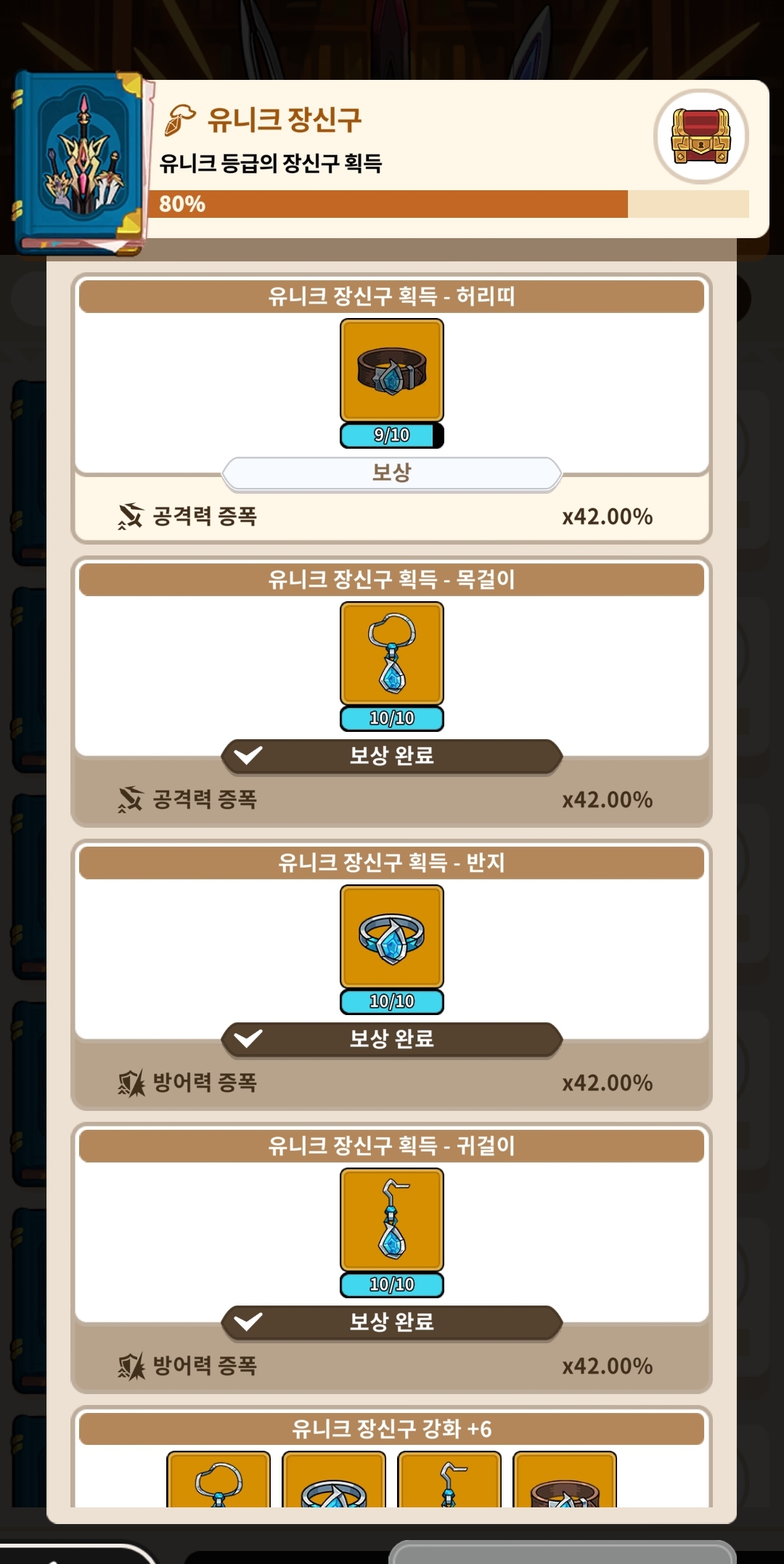The image size is (784, 1564).
Task: Tap the 보상 button under 허리띠
Action: point(392,473)
